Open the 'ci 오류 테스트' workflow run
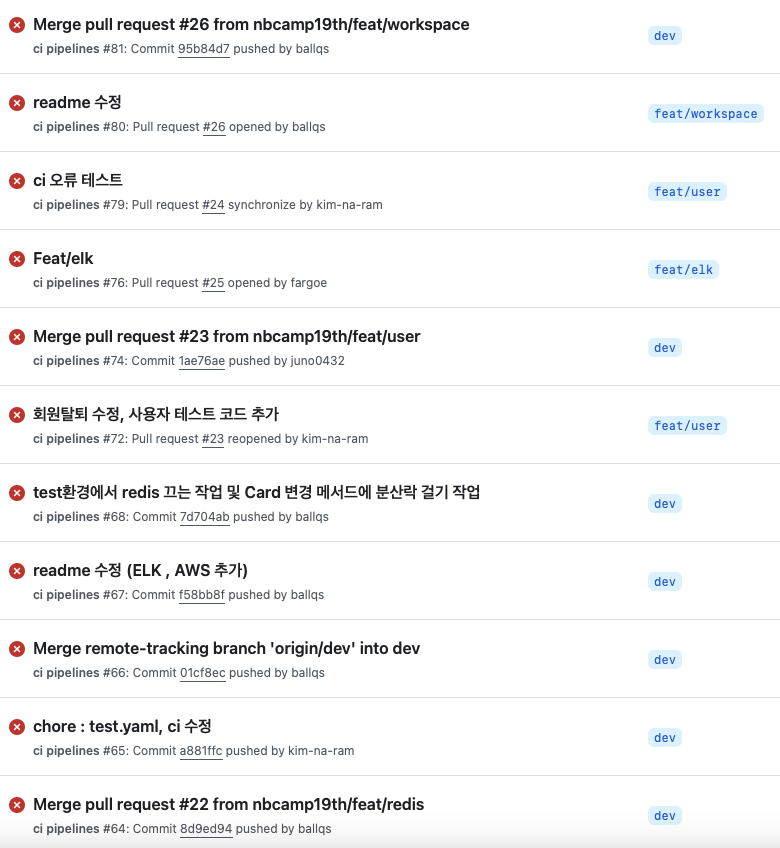The width and height of the screenshot is (780, 848). (x=78, y=180)
